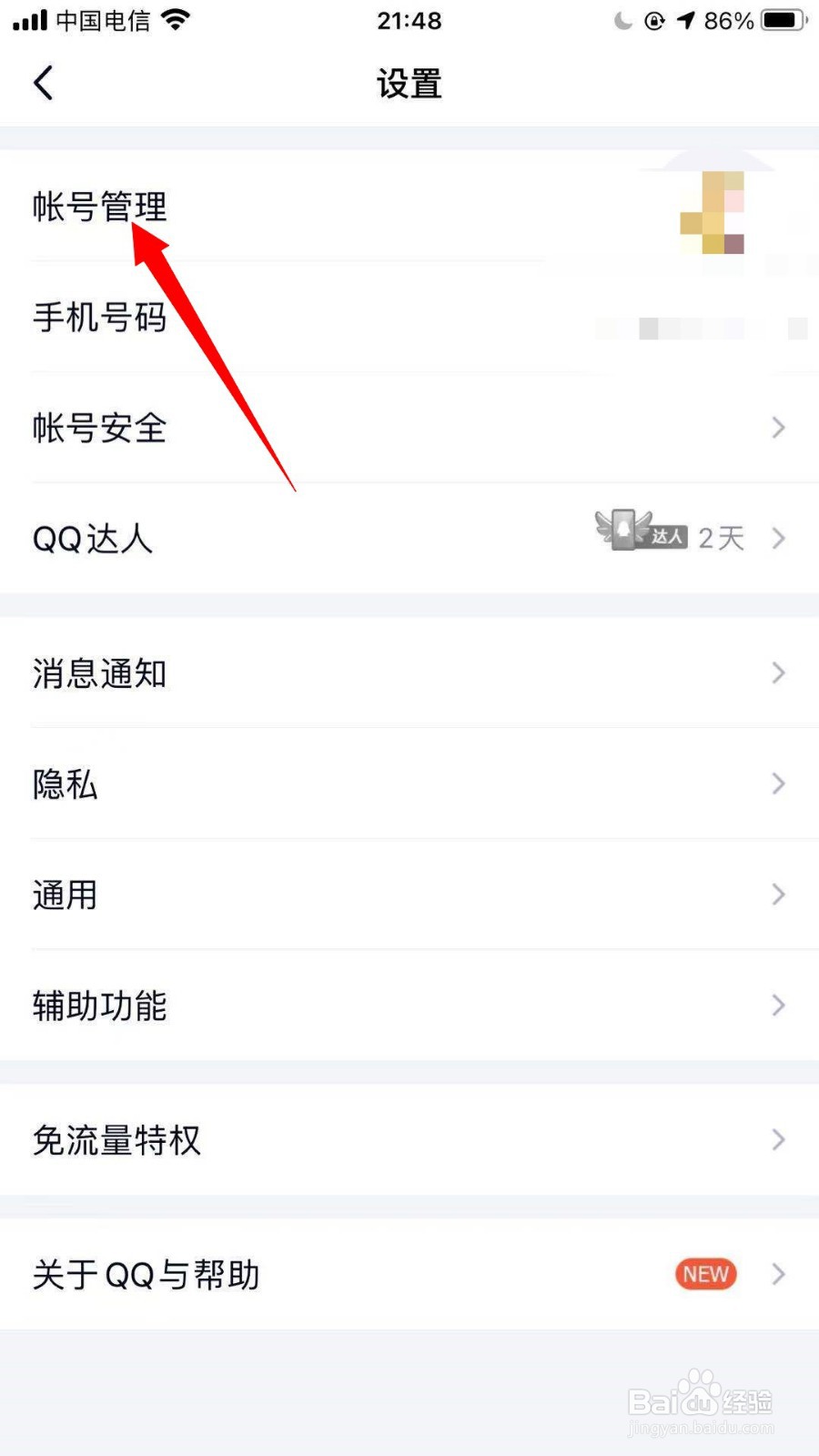Expand 帐号安全 via its chevron
Screen dimensions: 819x1456
[778, 428]
